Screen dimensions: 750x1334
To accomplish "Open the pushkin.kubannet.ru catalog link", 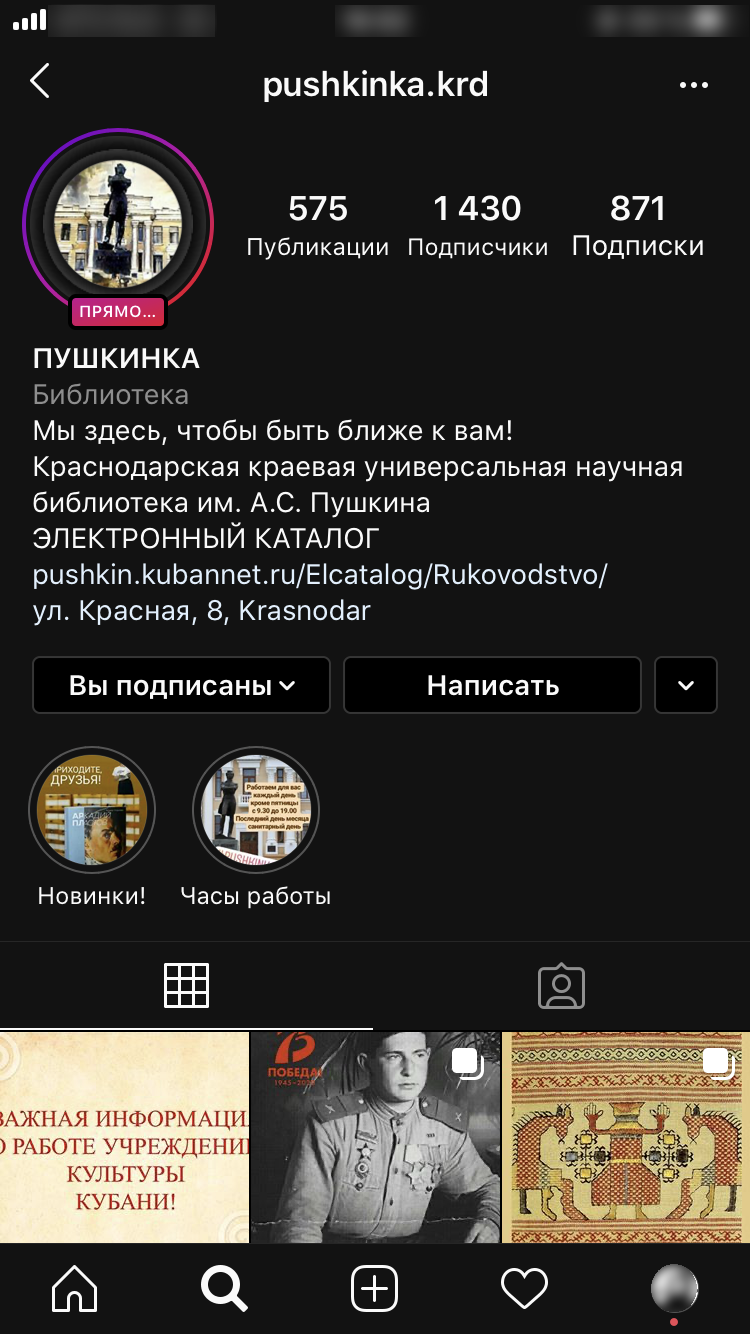I will [x=320, y=575].
